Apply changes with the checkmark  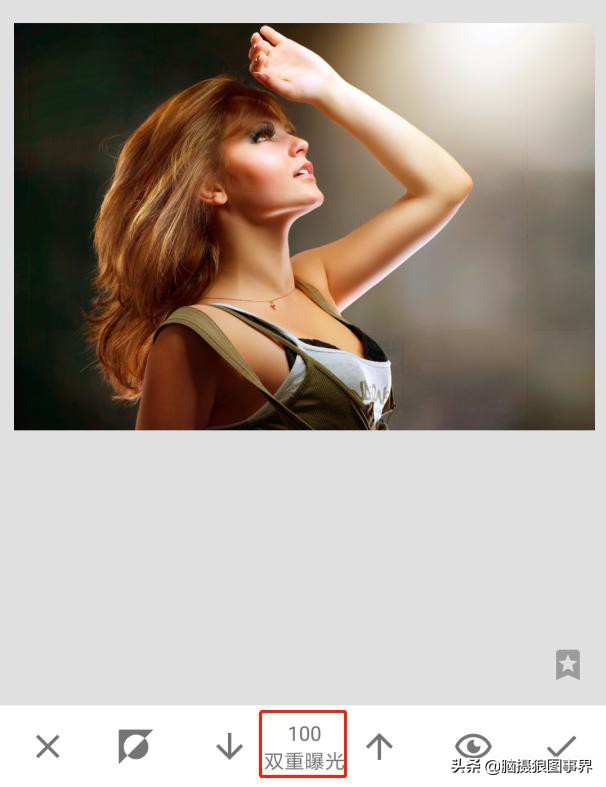[561, 745]
